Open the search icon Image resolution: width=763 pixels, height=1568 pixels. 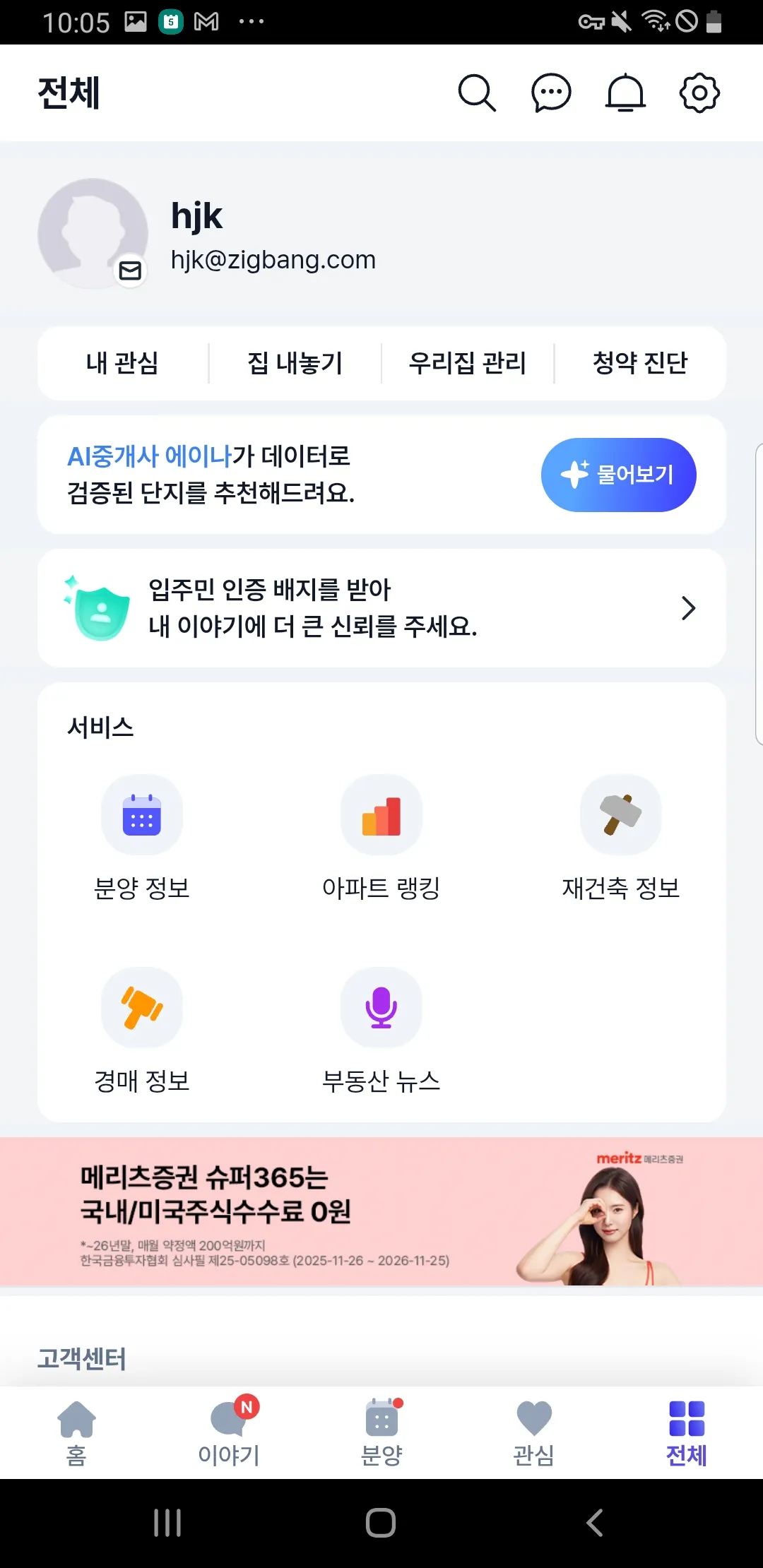point(477,93)
